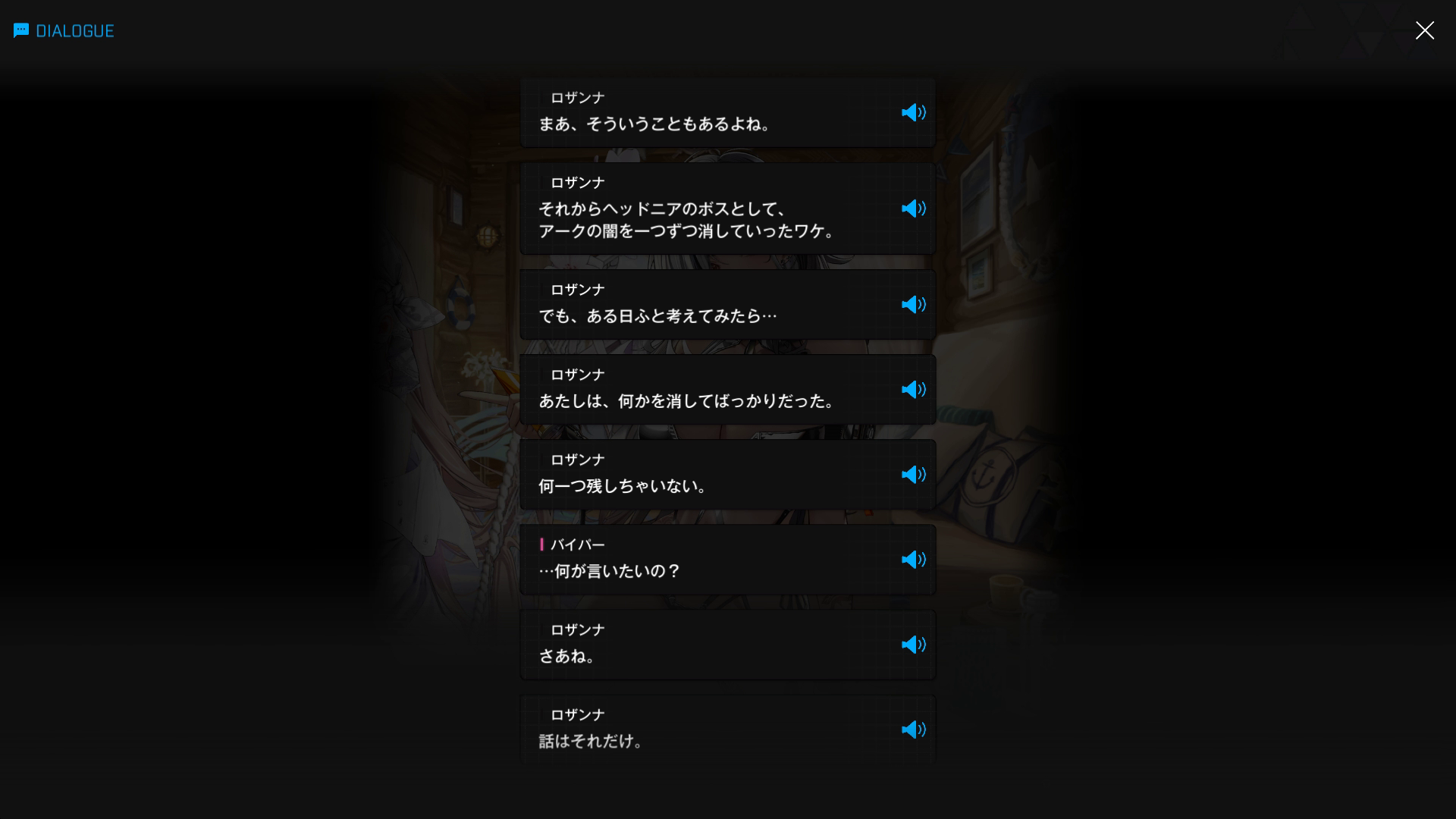
Task: Play voice for 'あたしは、何かを消してばっかりだった。'
Action: tap(913, 389)
